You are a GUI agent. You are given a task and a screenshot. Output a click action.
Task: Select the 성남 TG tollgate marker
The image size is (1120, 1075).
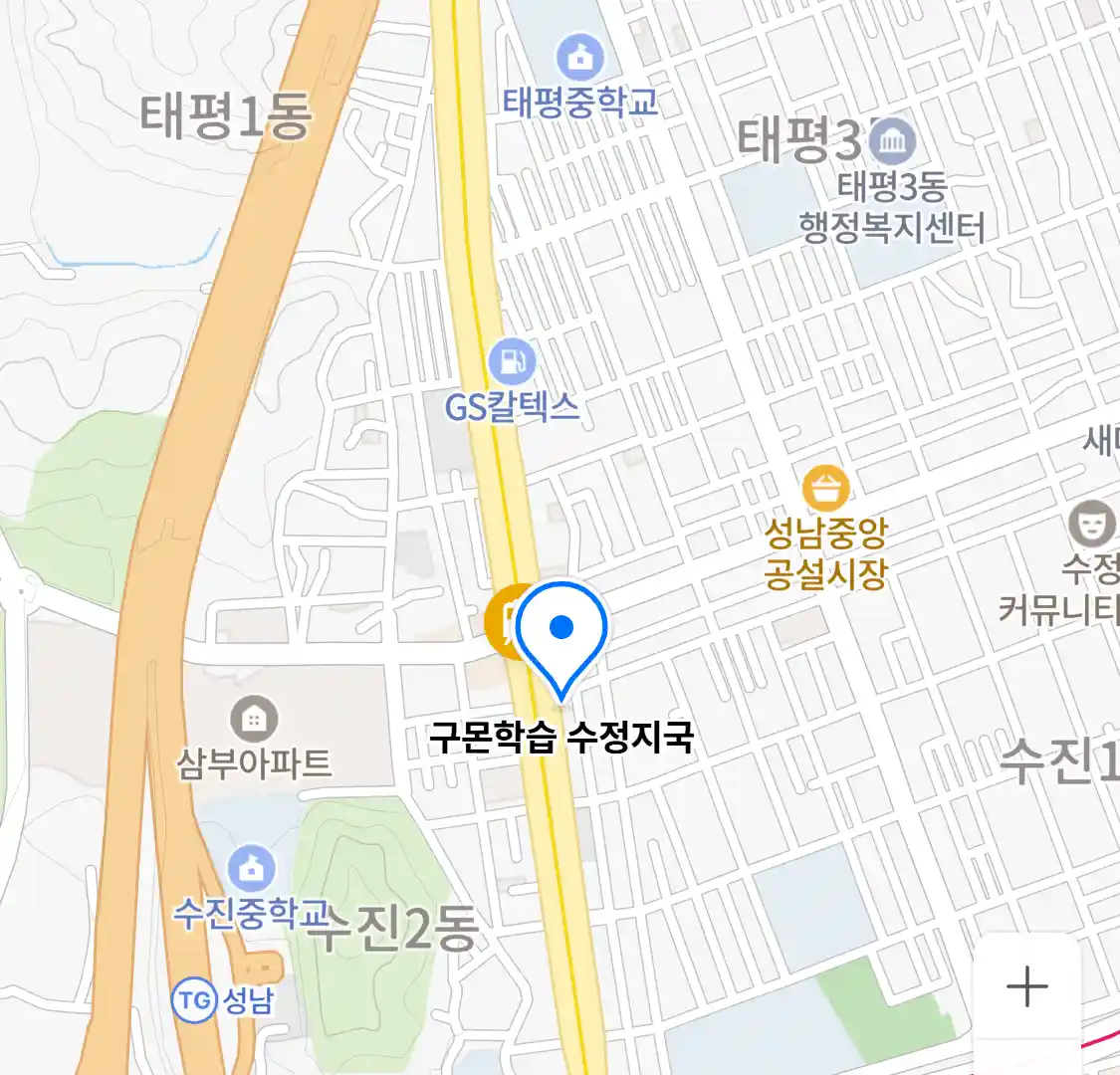pyautogui.click(x=194, y=999)
